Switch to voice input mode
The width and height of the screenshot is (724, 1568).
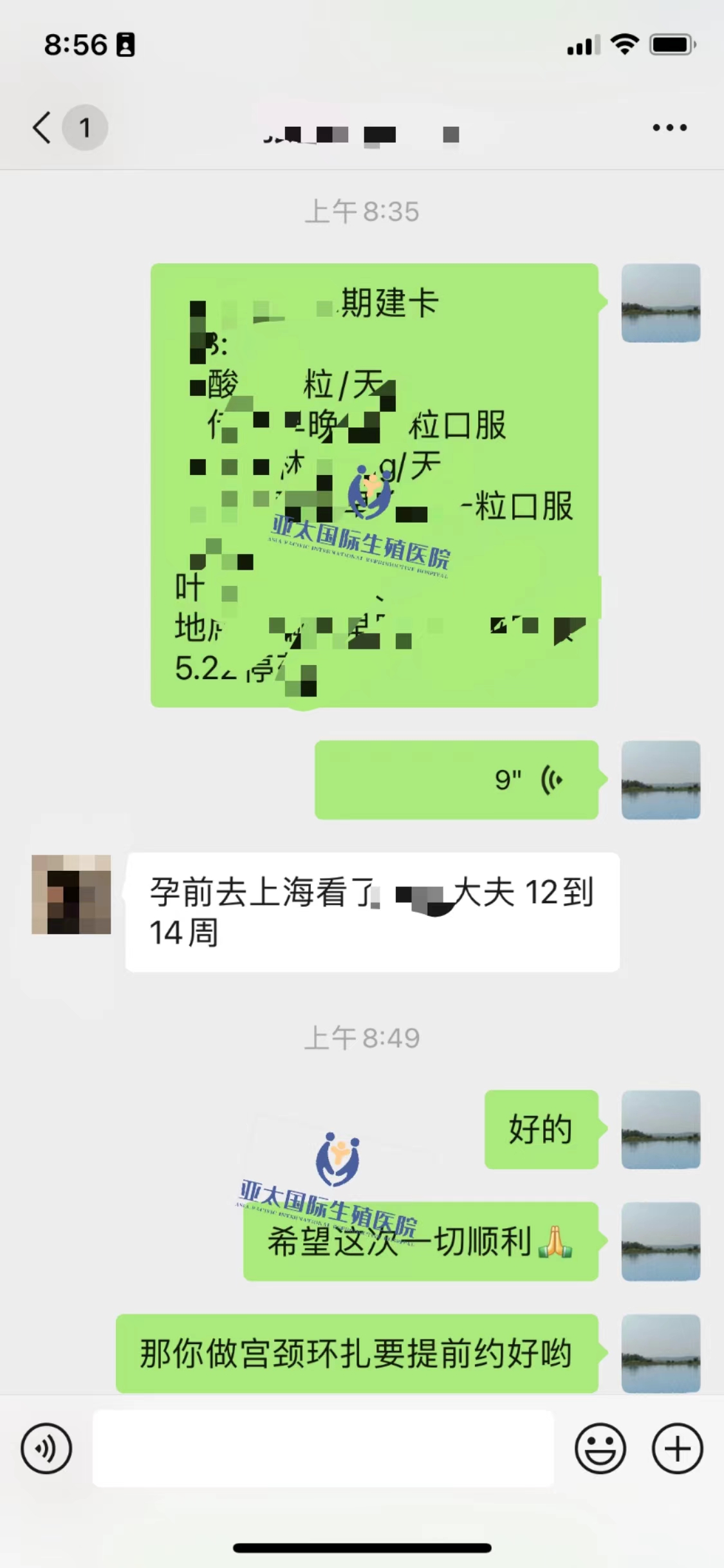[x=46, y=1449]
